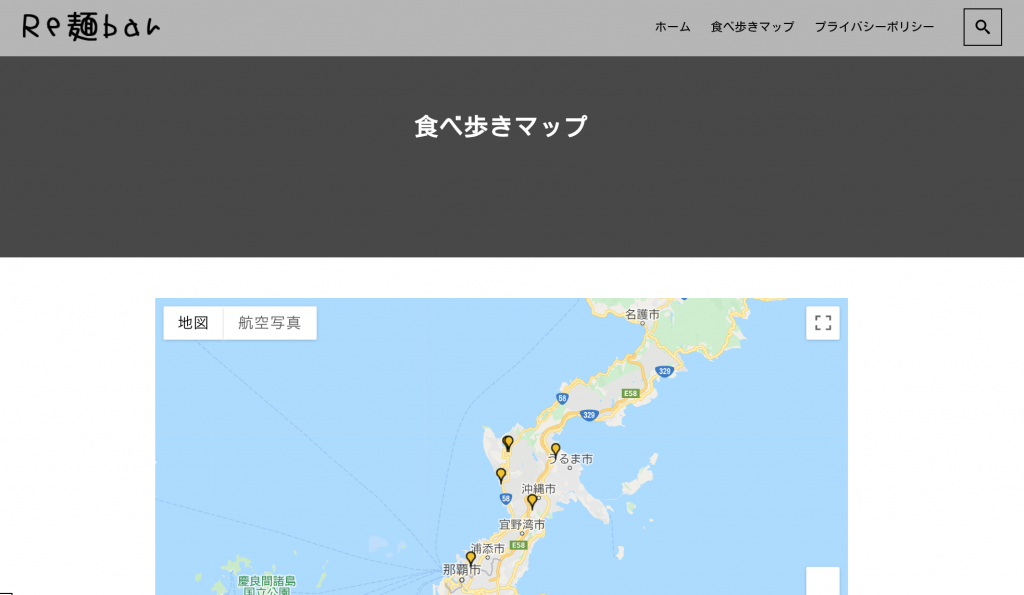Open the search icon in header
This screenshot has width=1024, height=595.
tap(982, 27)
